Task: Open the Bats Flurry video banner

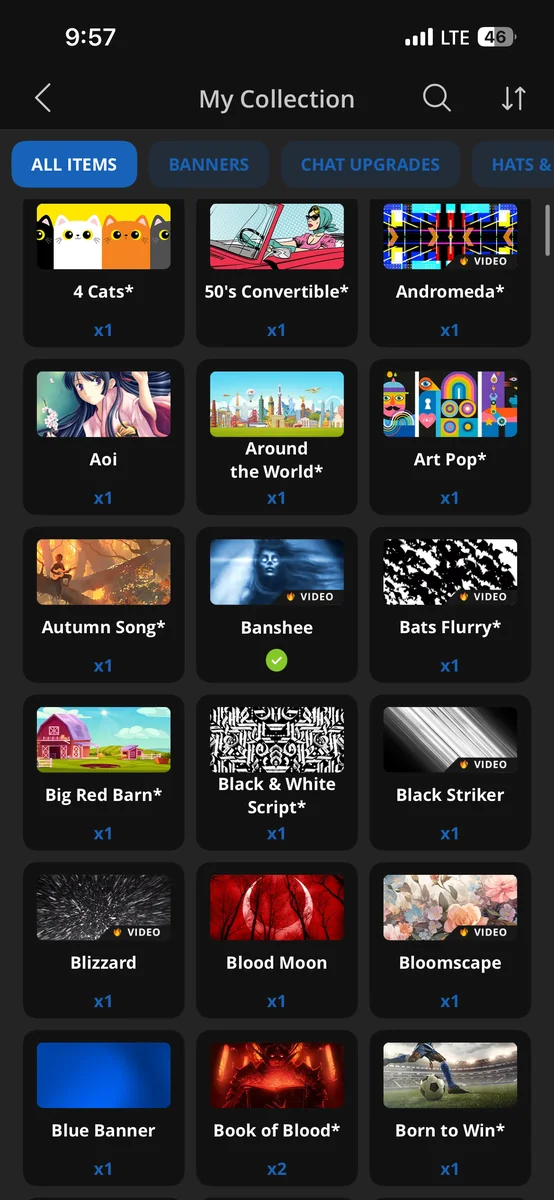Action: point(450,605)
